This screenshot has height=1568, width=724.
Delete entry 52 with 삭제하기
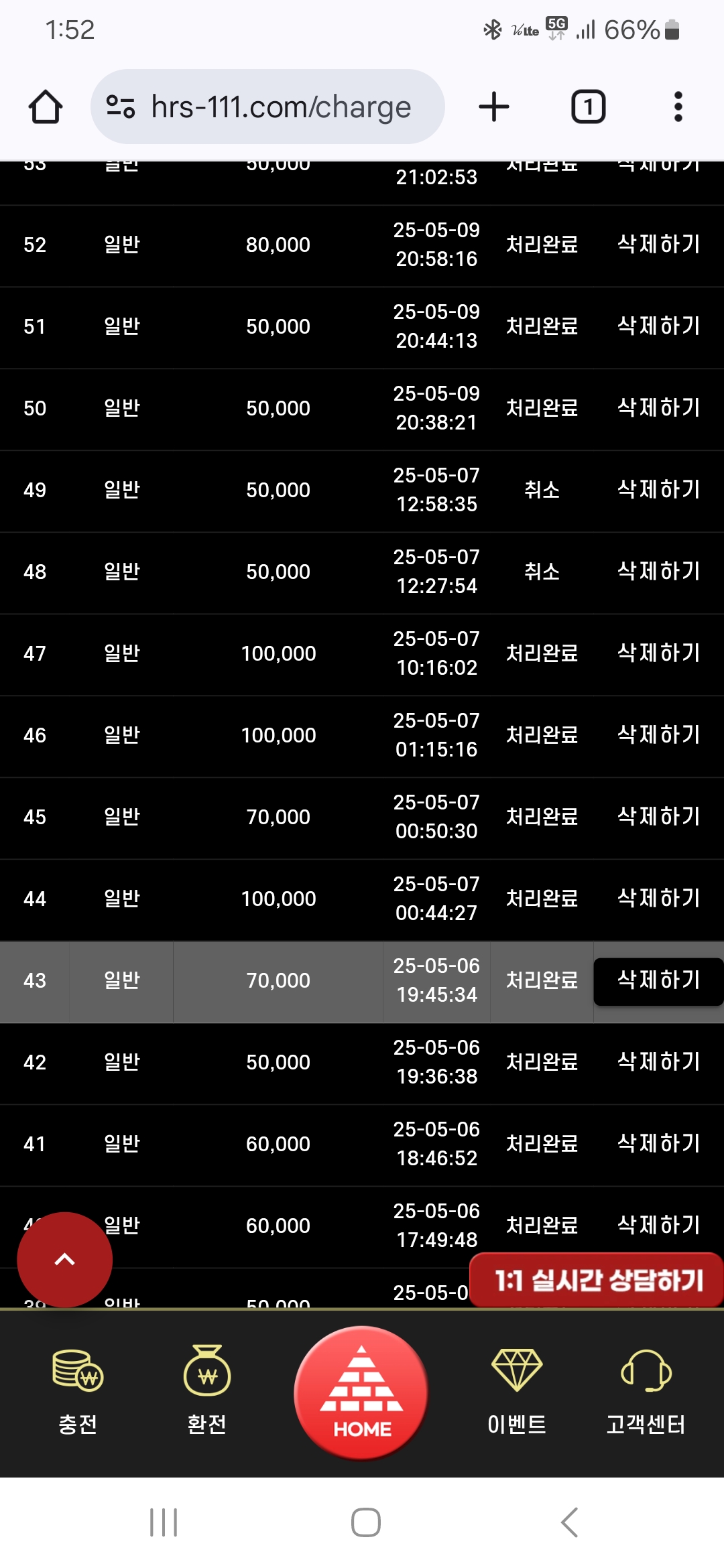pyautogui.click(x=658, y=245)
